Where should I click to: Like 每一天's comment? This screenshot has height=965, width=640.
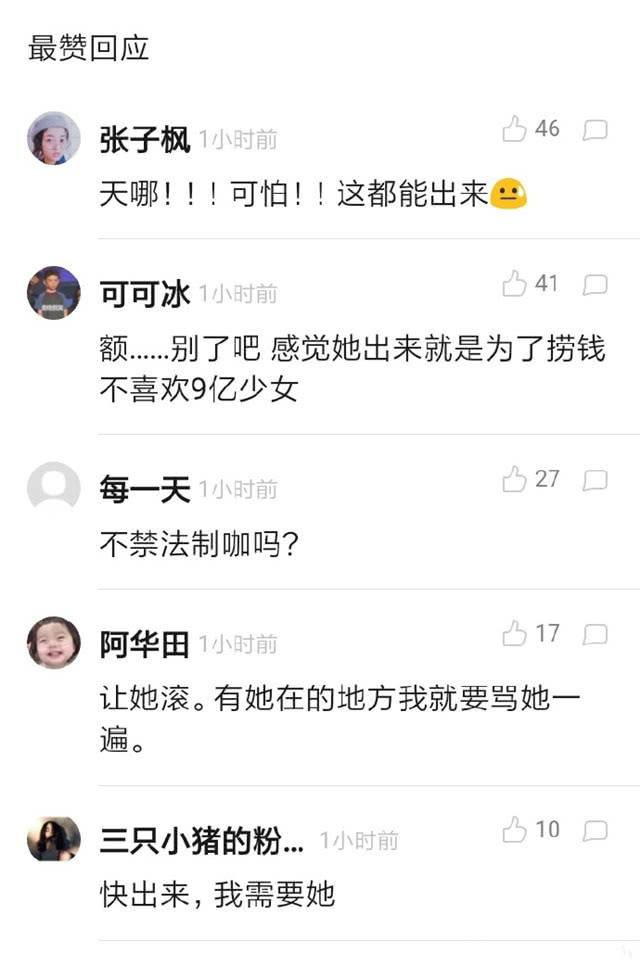(515, 480)
